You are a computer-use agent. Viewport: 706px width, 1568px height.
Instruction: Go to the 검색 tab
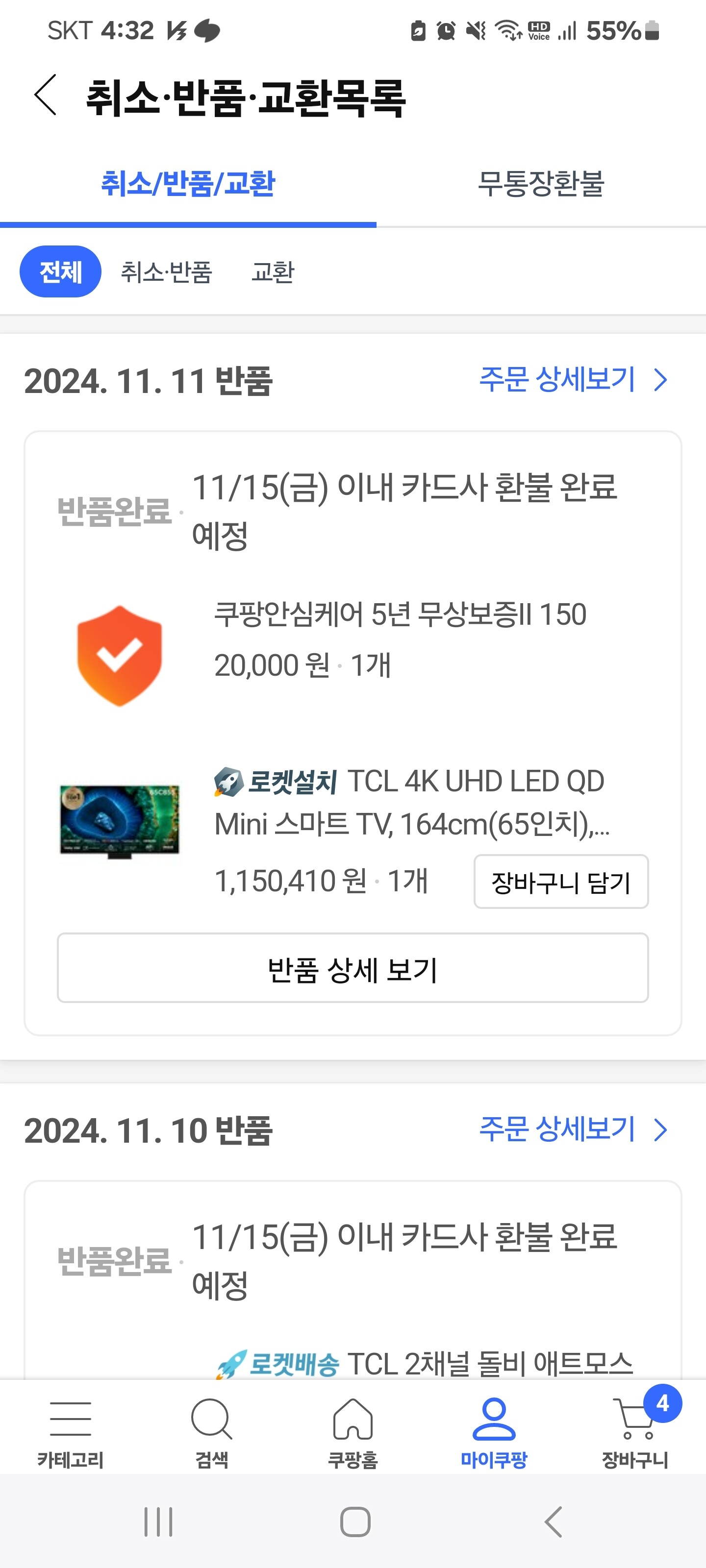(211, 1433)
